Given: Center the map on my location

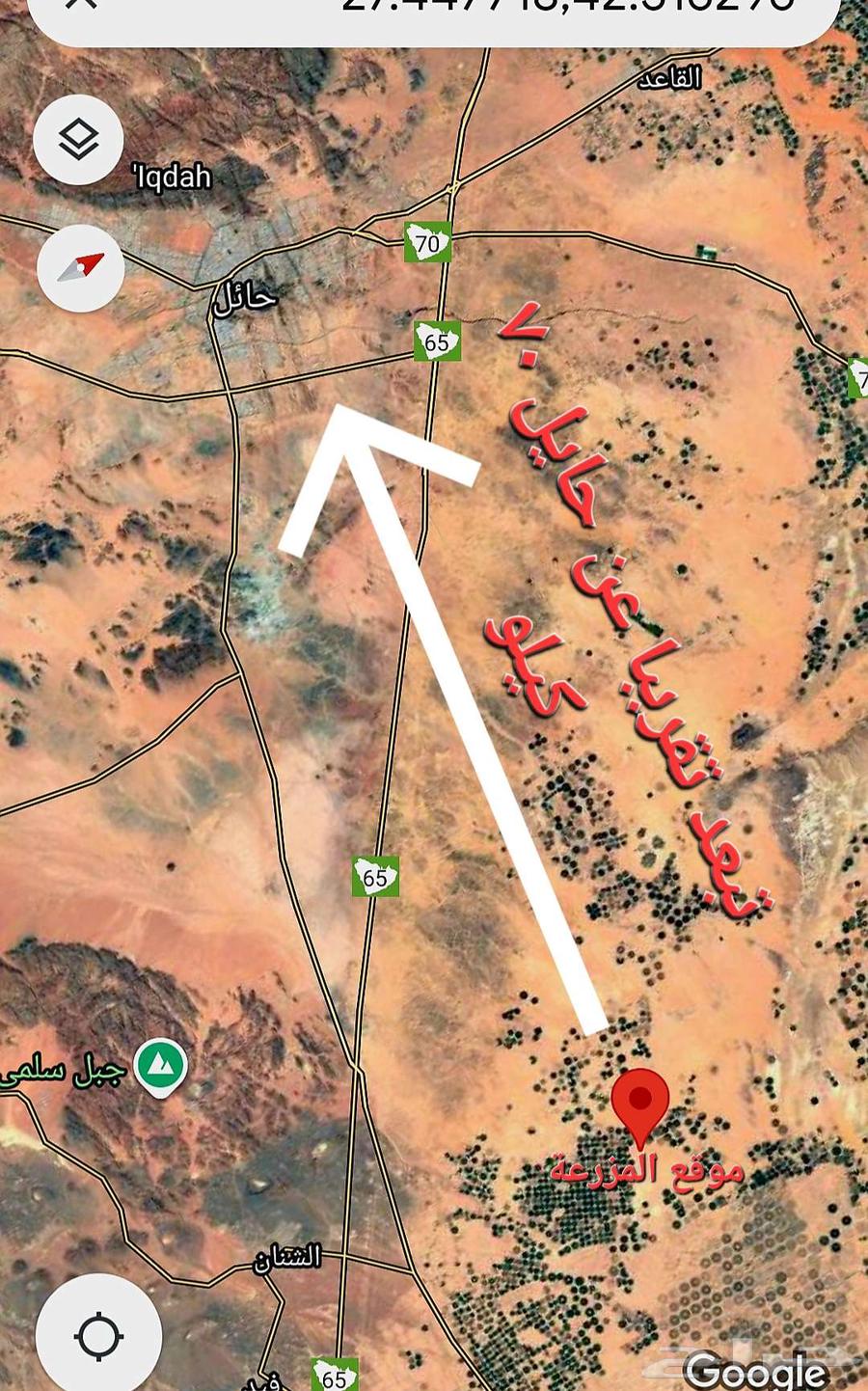Looking at the screenshot, I should (x=97, y=1336).
